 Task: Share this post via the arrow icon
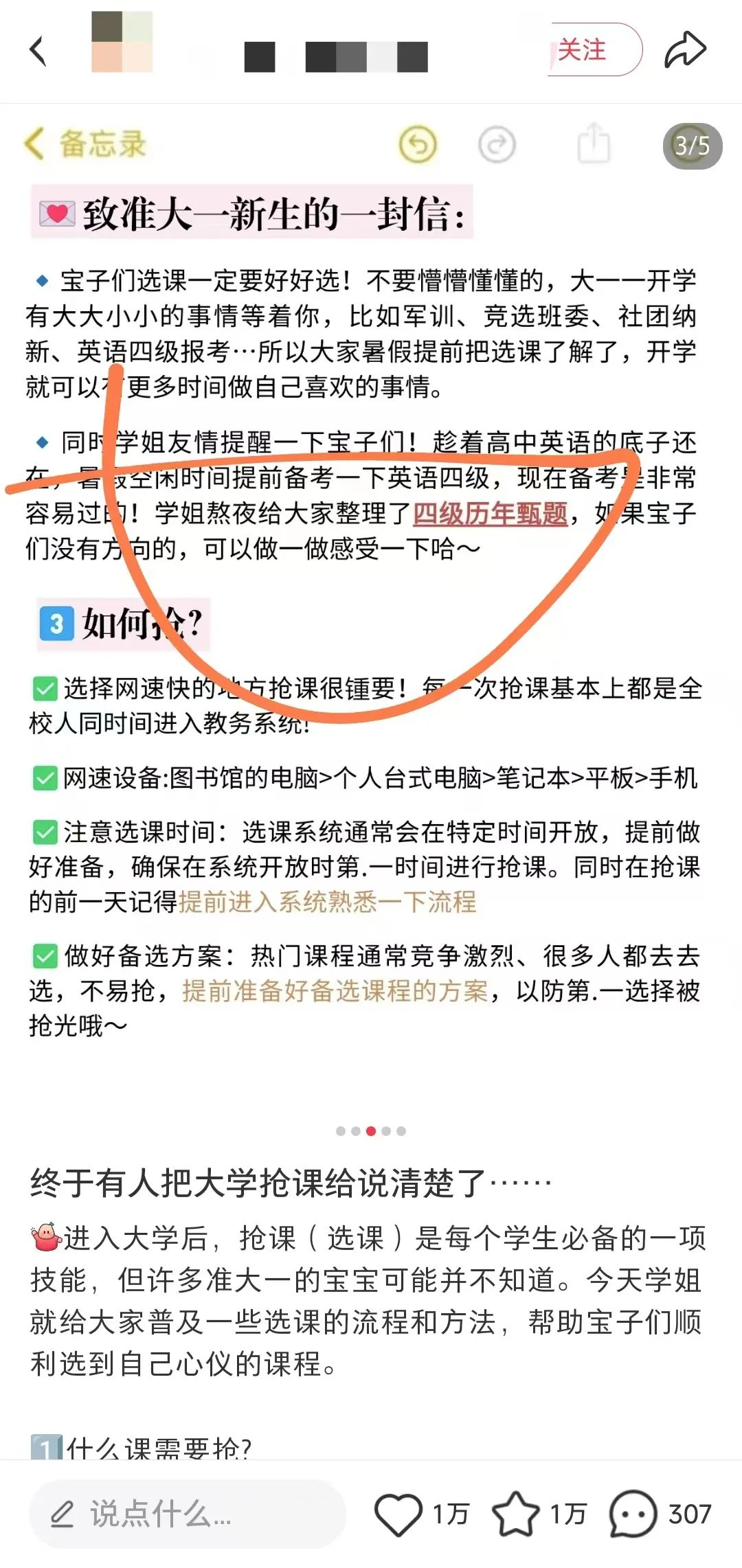coord(685,50)
